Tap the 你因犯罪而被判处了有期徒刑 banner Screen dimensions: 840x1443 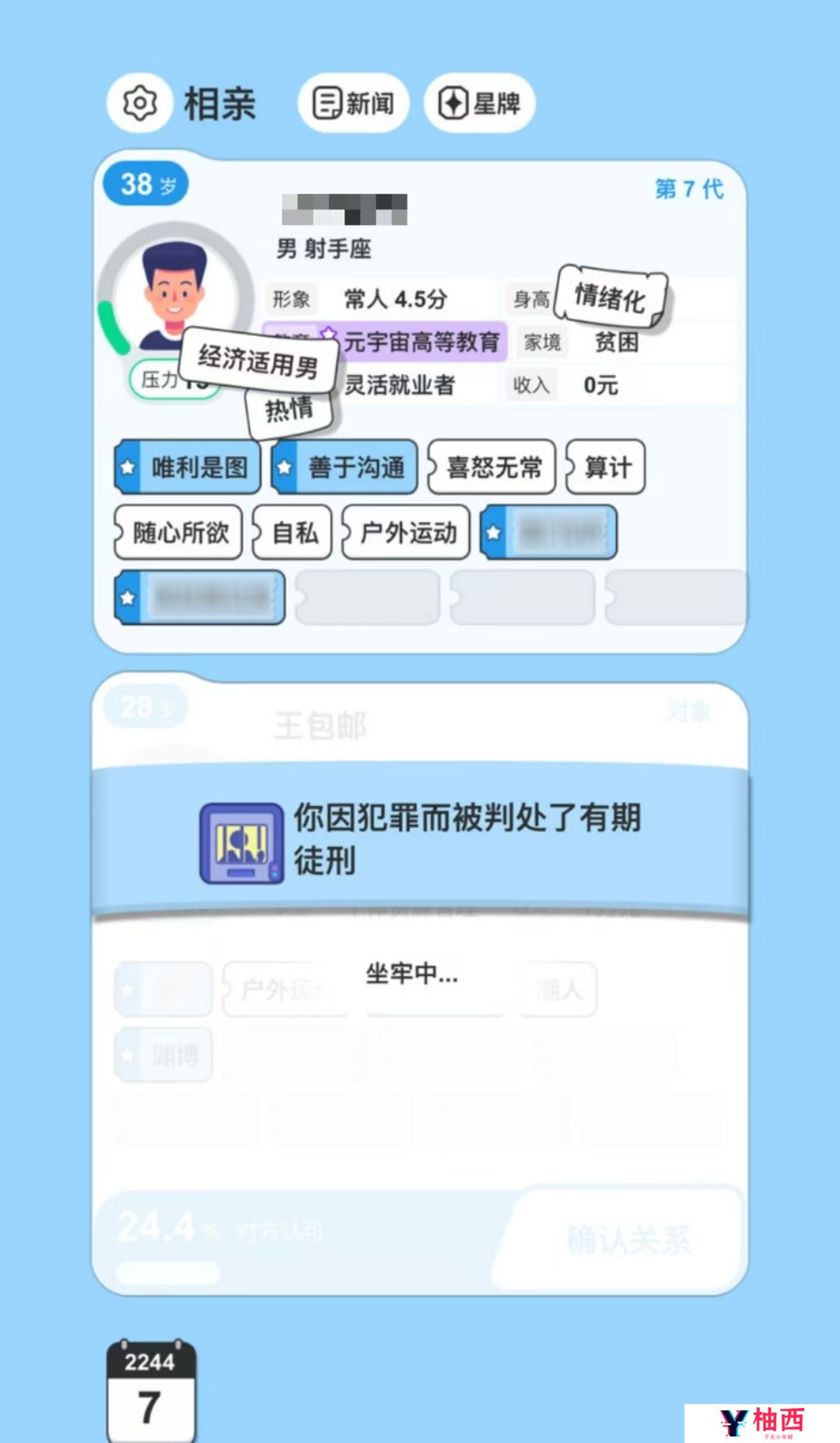tap(420, 840)
